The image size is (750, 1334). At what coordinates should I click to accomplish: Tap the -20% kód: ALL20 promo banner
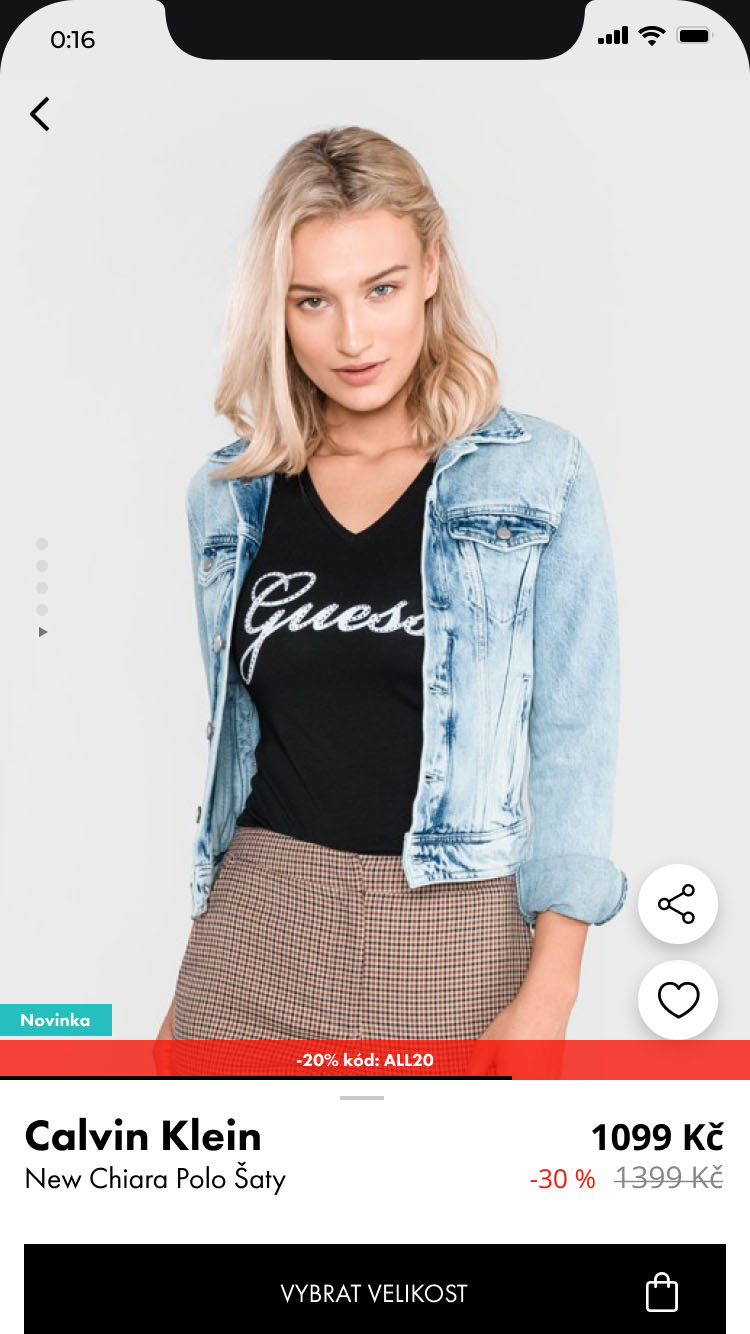(x=366, y=1059)
